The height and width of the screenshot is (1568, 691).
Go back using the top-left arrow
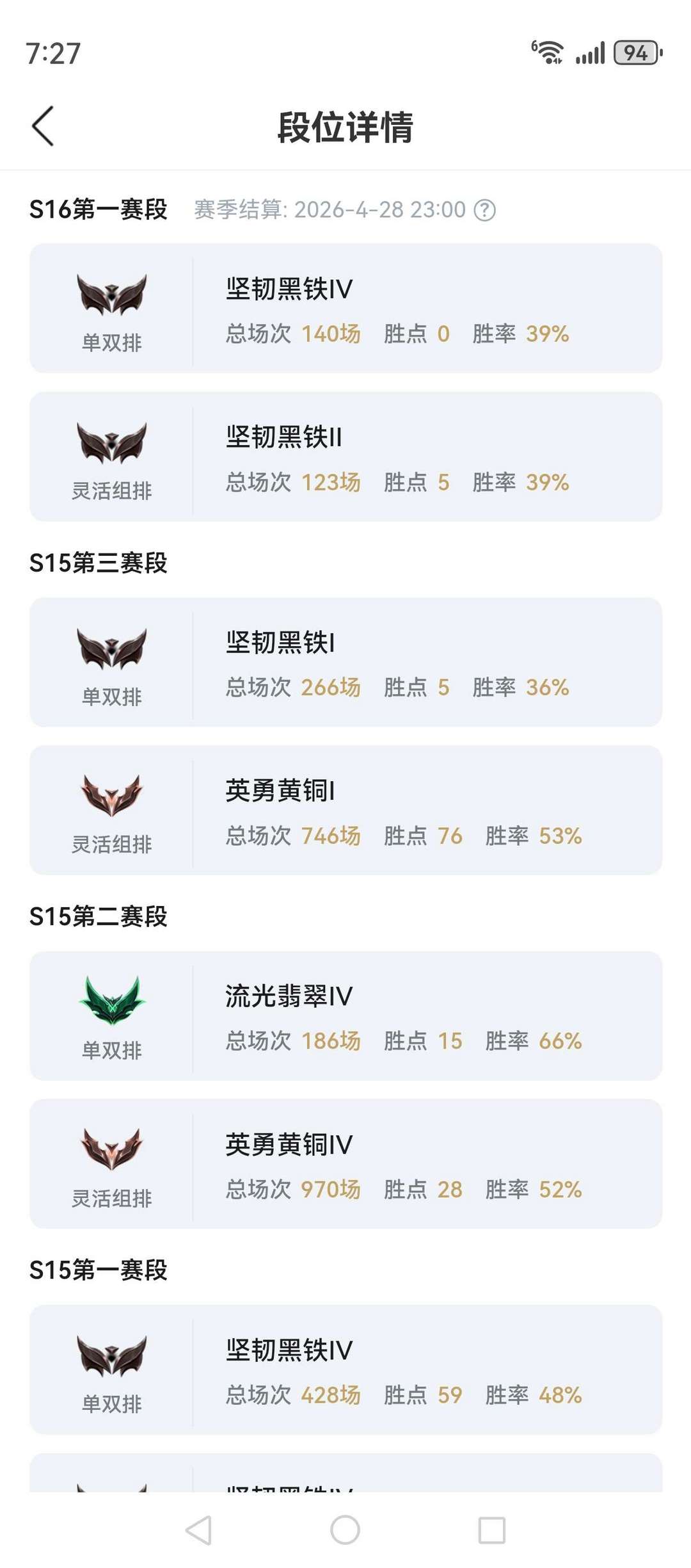[44, 127]
